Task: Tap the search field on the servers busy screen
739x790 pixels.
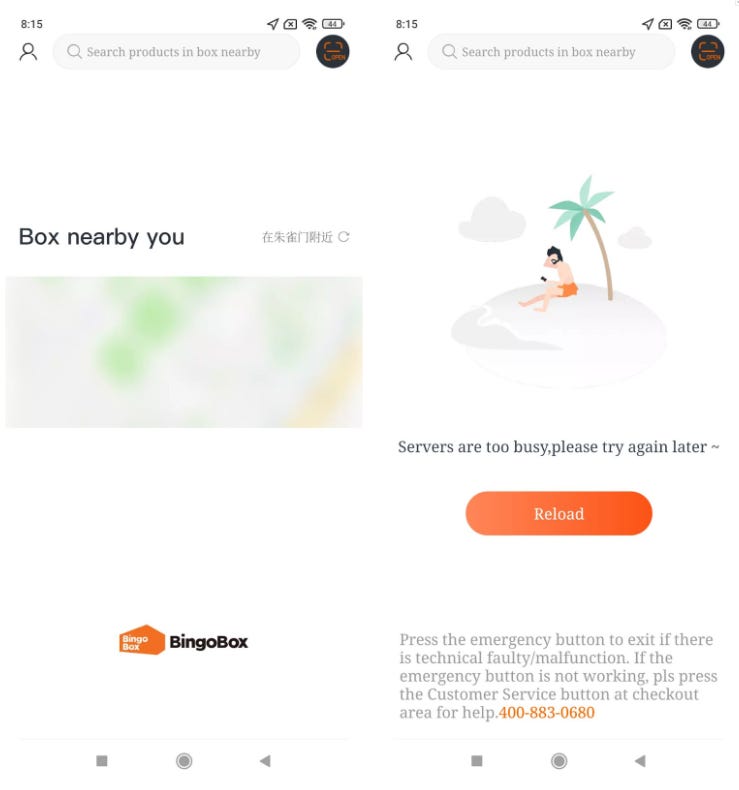Action: (551, 51)
